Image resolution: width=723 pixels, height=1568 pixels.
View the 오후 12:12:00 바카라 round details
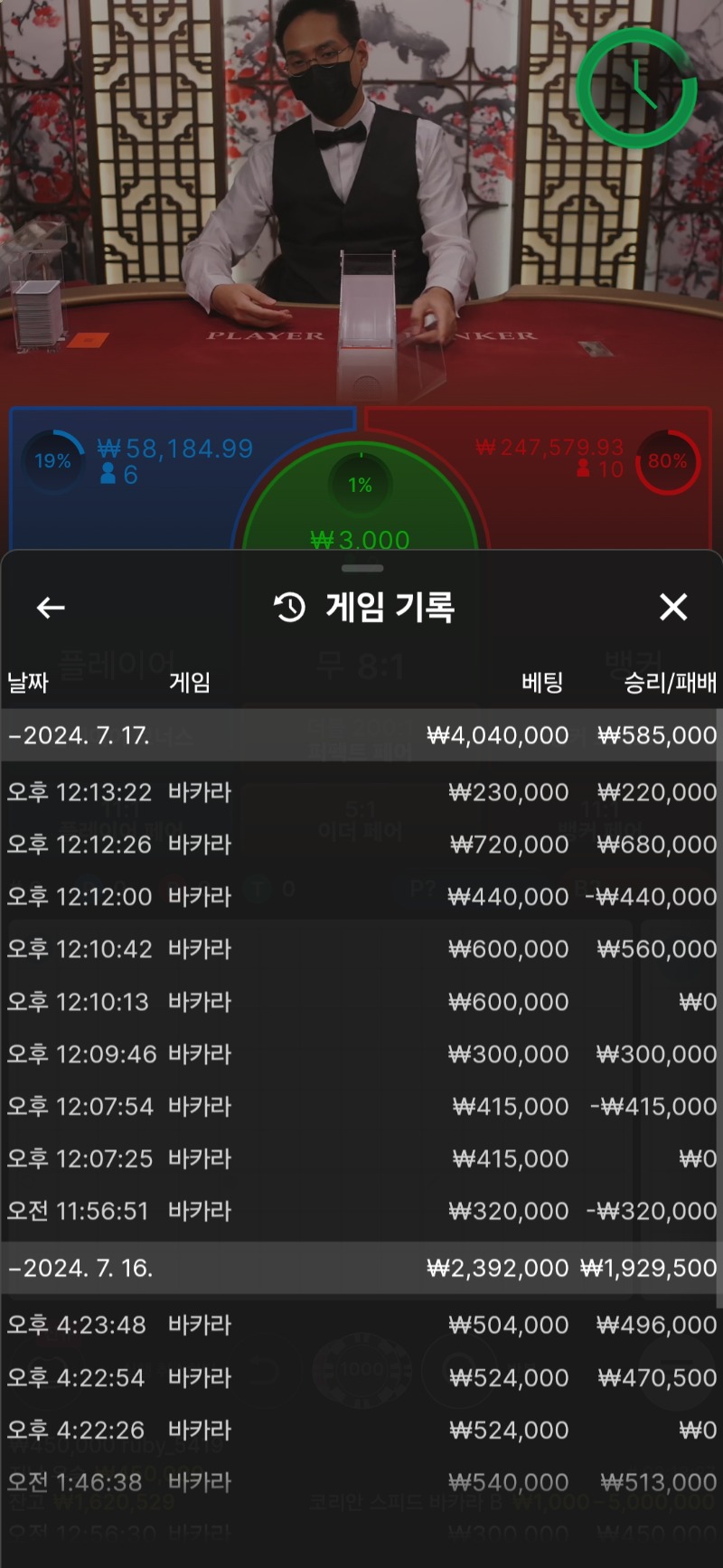[x=361, y=897]
